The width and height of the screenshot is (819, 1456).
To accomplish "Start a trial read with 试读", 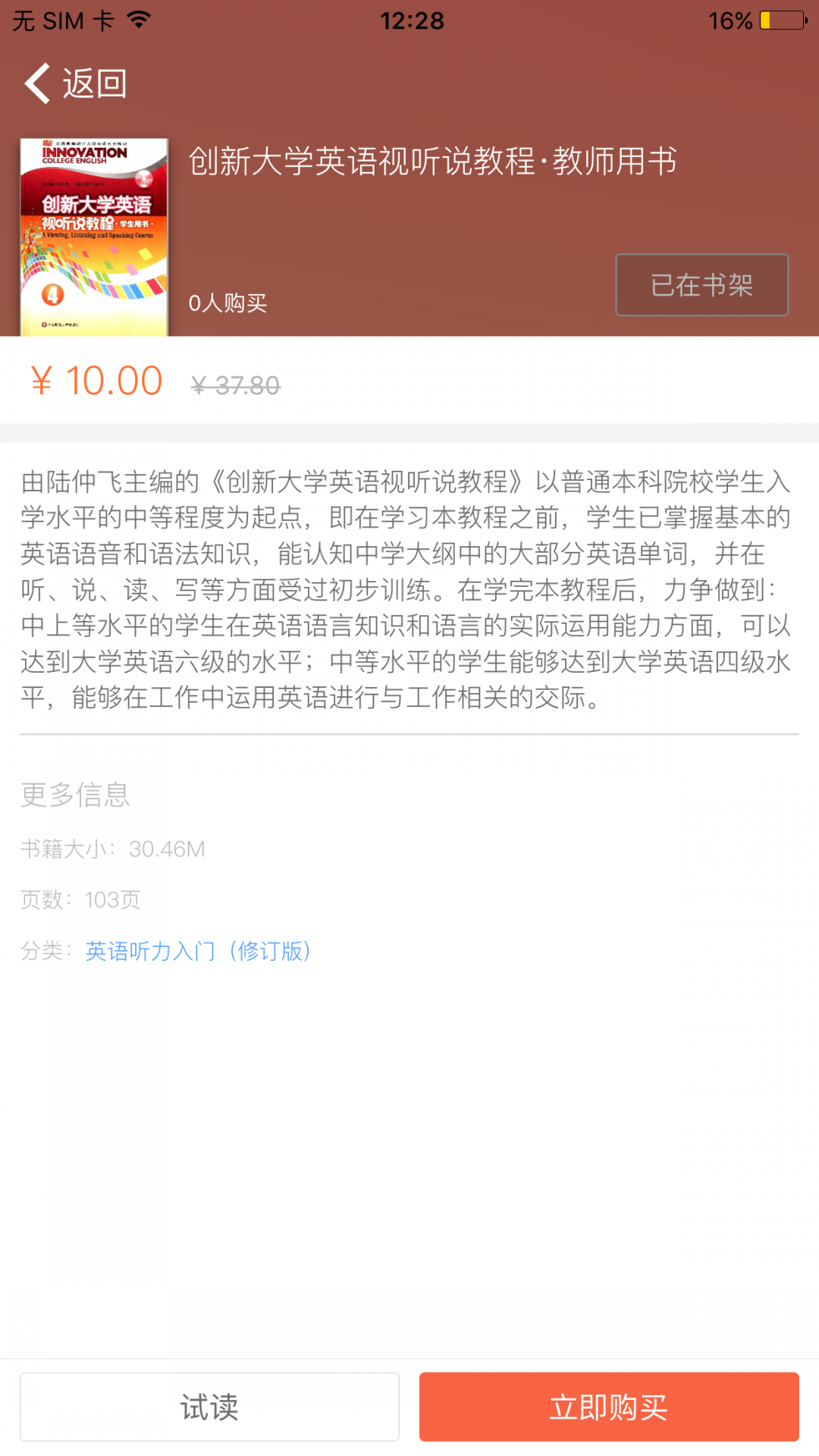I will [x=209, y=1407].
